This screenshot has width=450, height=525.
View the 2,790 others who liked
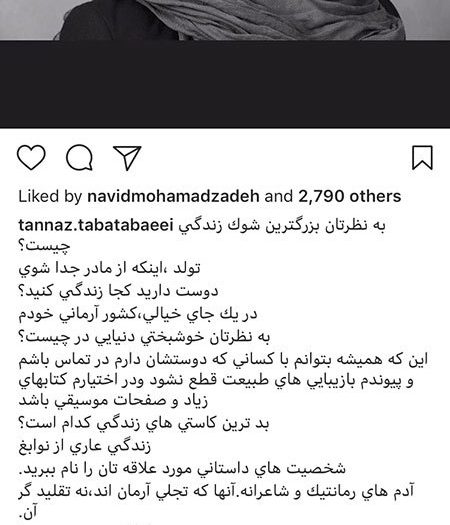coord(349,196)
